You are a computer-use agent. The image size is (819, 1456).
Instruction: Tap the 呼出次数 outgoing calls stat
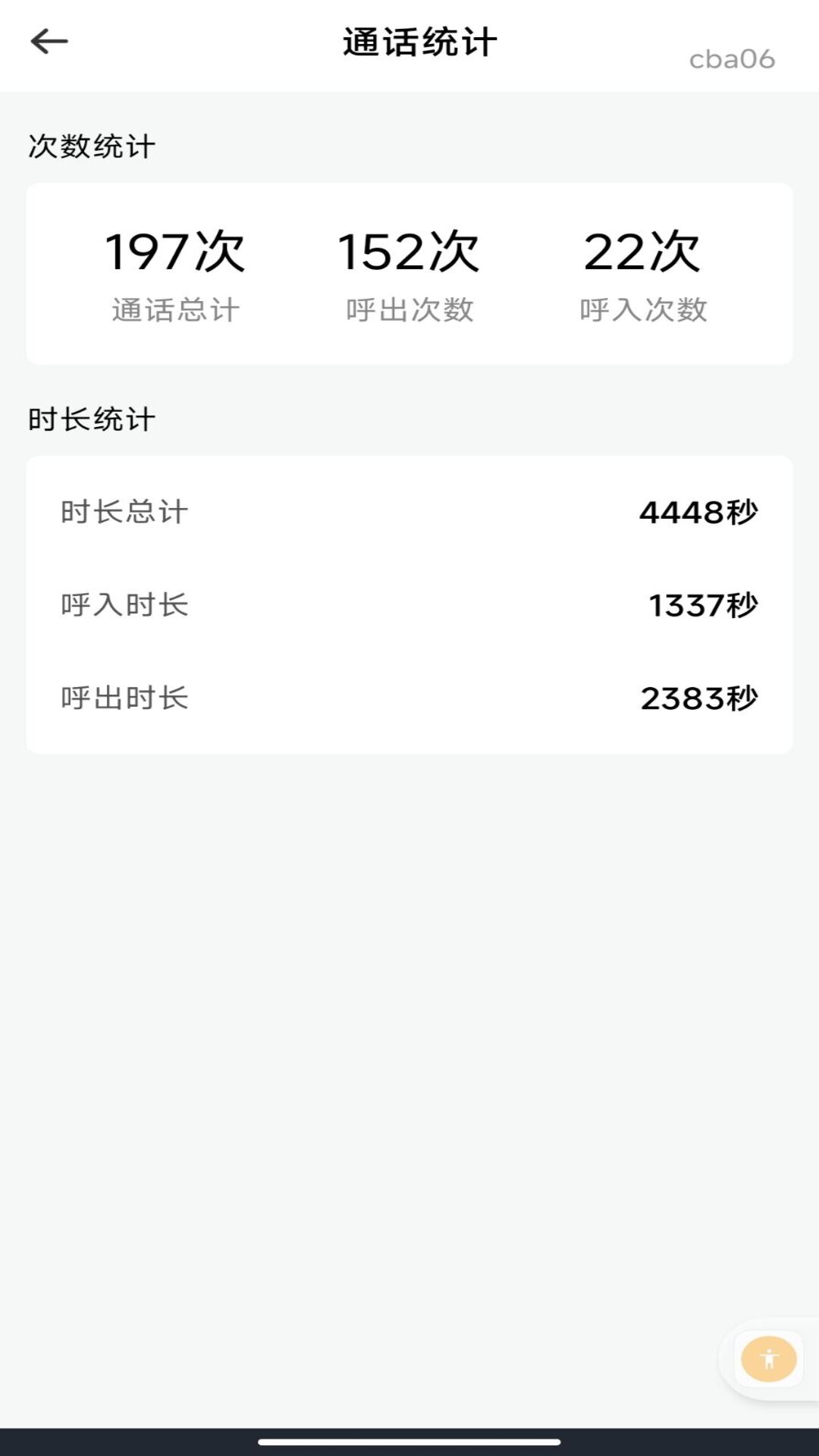click(x=409, y=309)
